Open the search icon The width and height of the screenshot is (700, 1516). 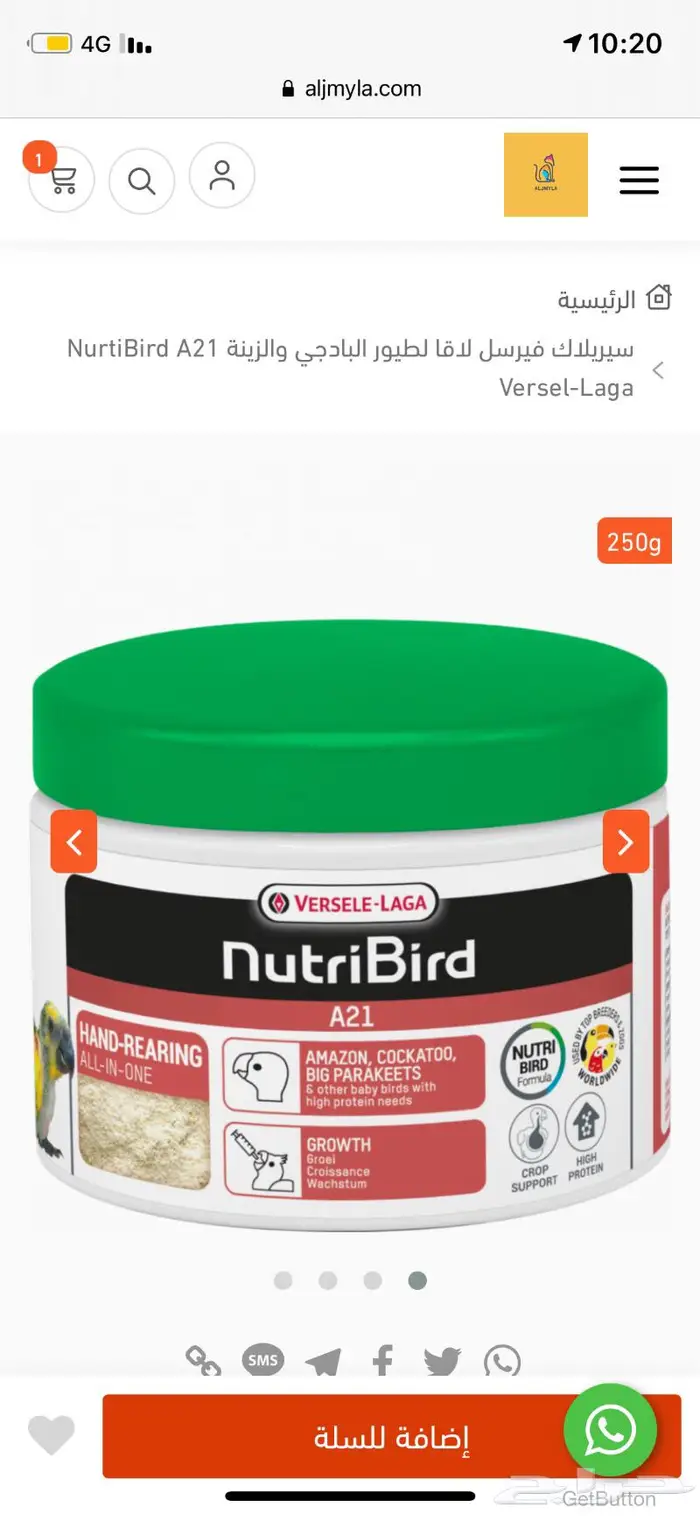(142, 181)
